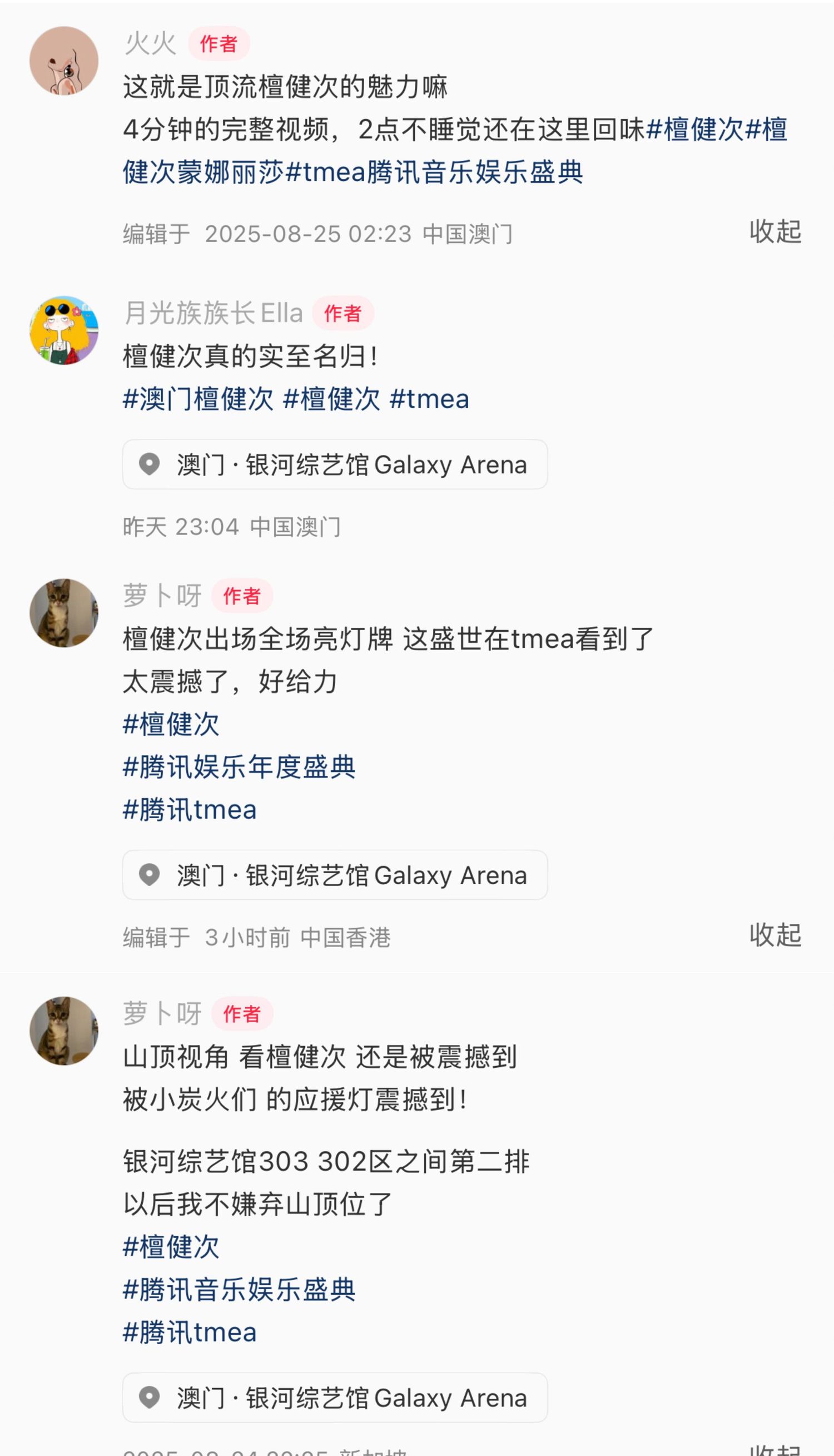Open the #腾讯娱乐年度盛典 hashtag
Image resolution: width=834 pixels, height=1456 pixels.
239,767
